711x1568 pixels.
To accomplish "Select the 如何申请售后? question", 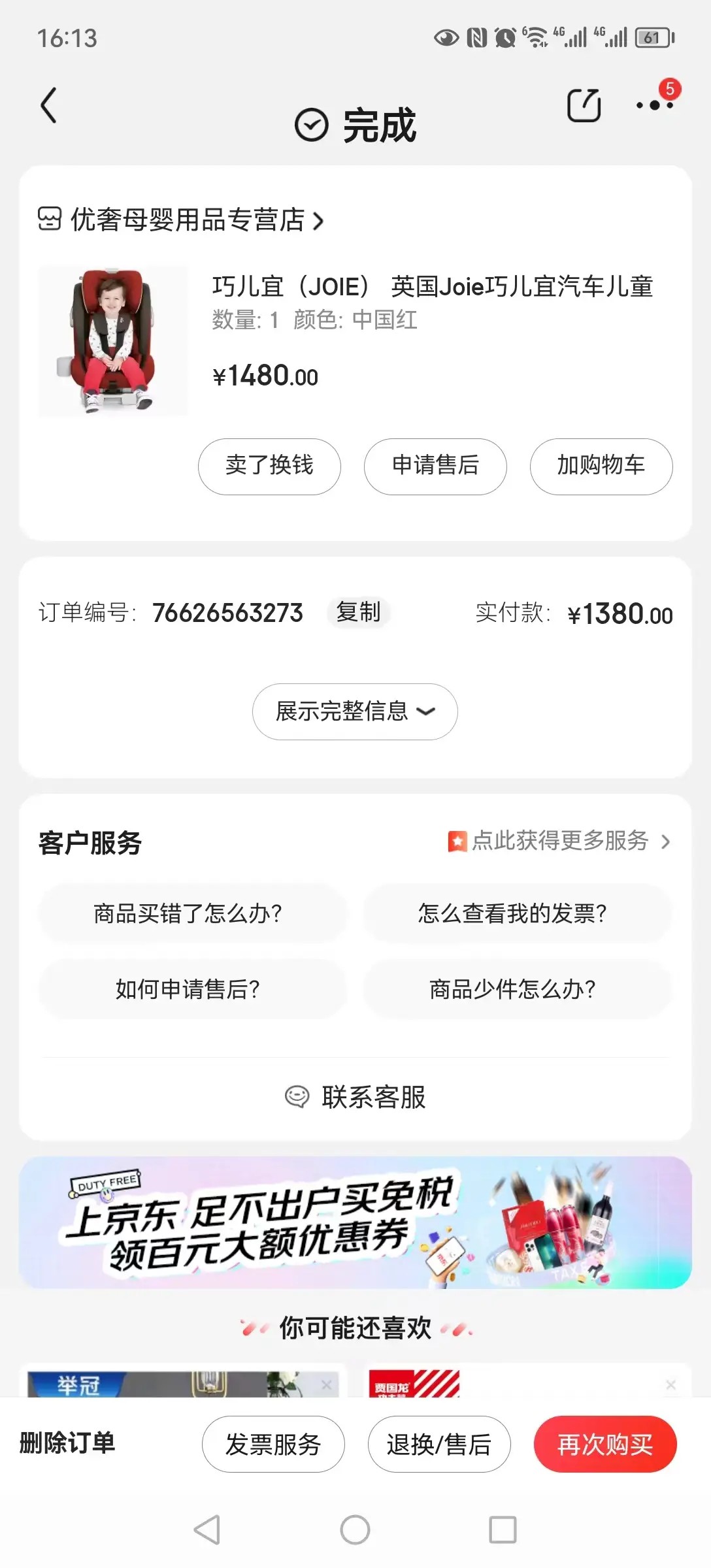I will 188,989.
